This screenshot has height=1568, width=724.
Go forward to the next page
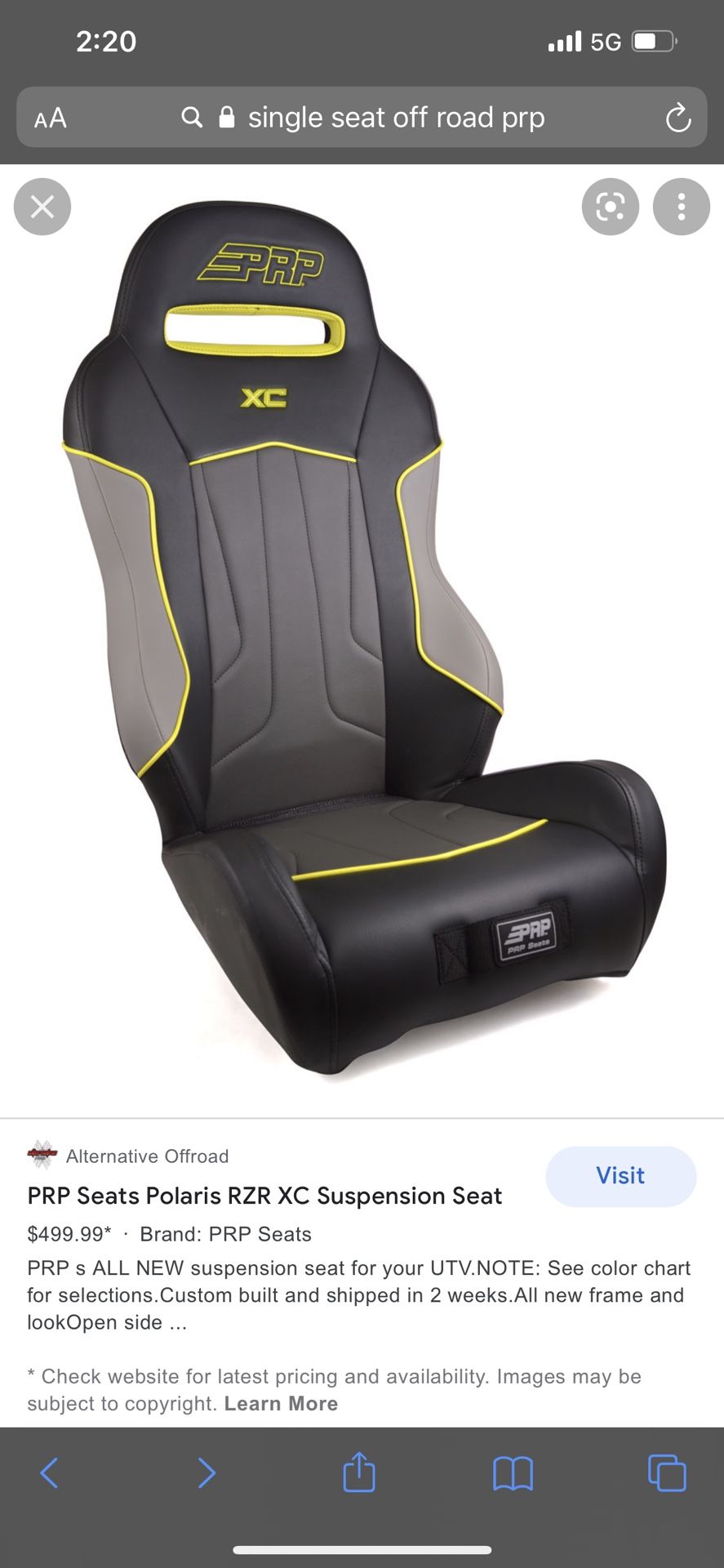tap(207, 1472)
